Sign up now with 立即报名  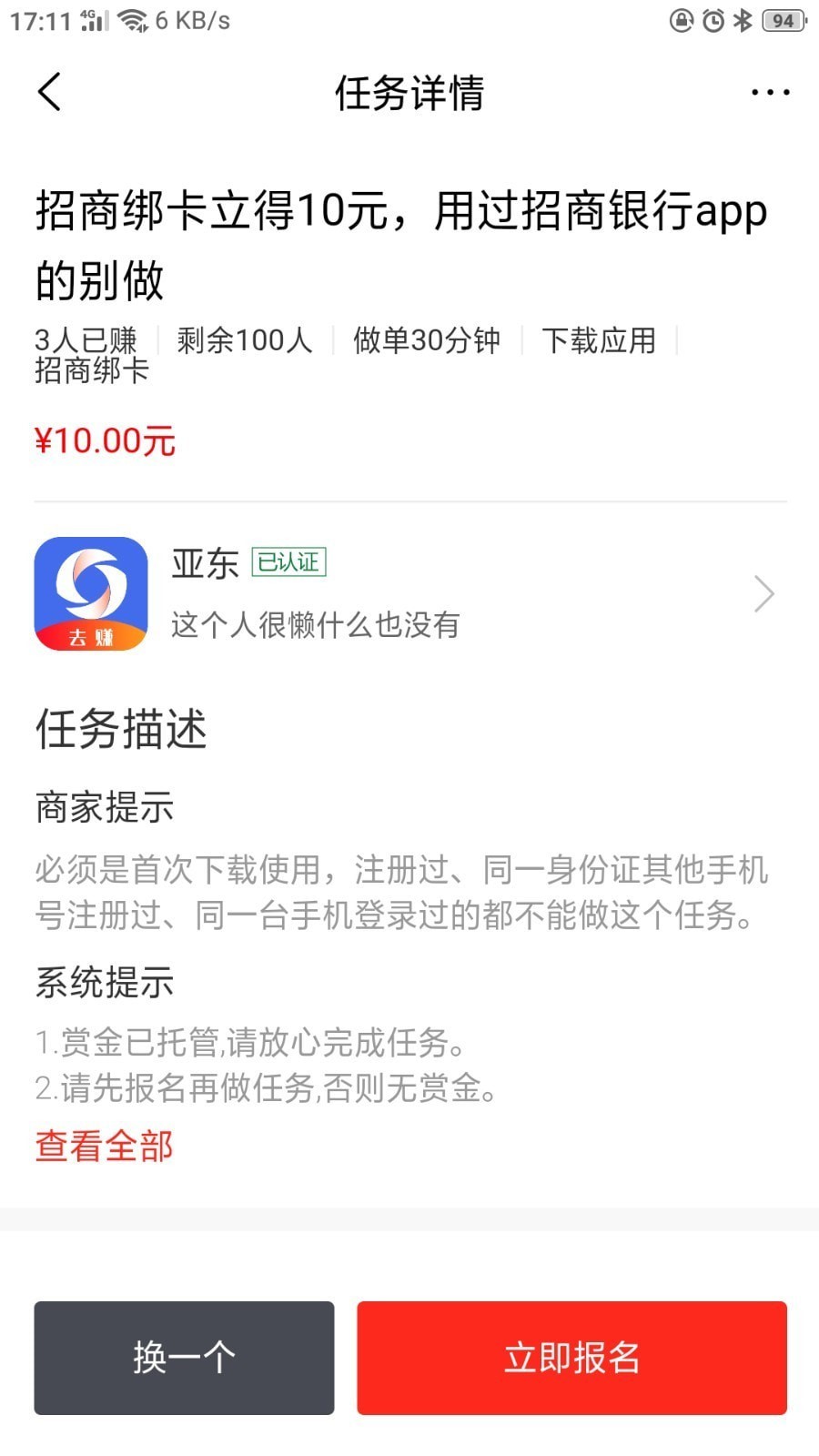click(571, 1357)
